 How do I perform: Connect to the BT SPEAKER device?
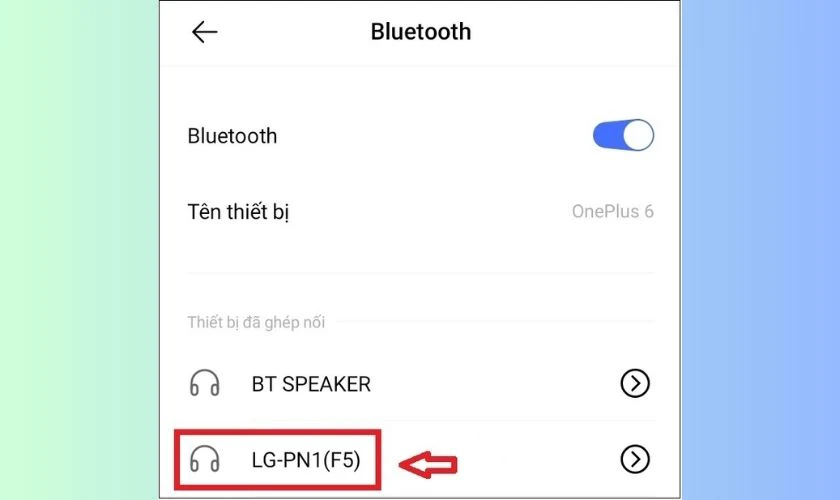311,383
